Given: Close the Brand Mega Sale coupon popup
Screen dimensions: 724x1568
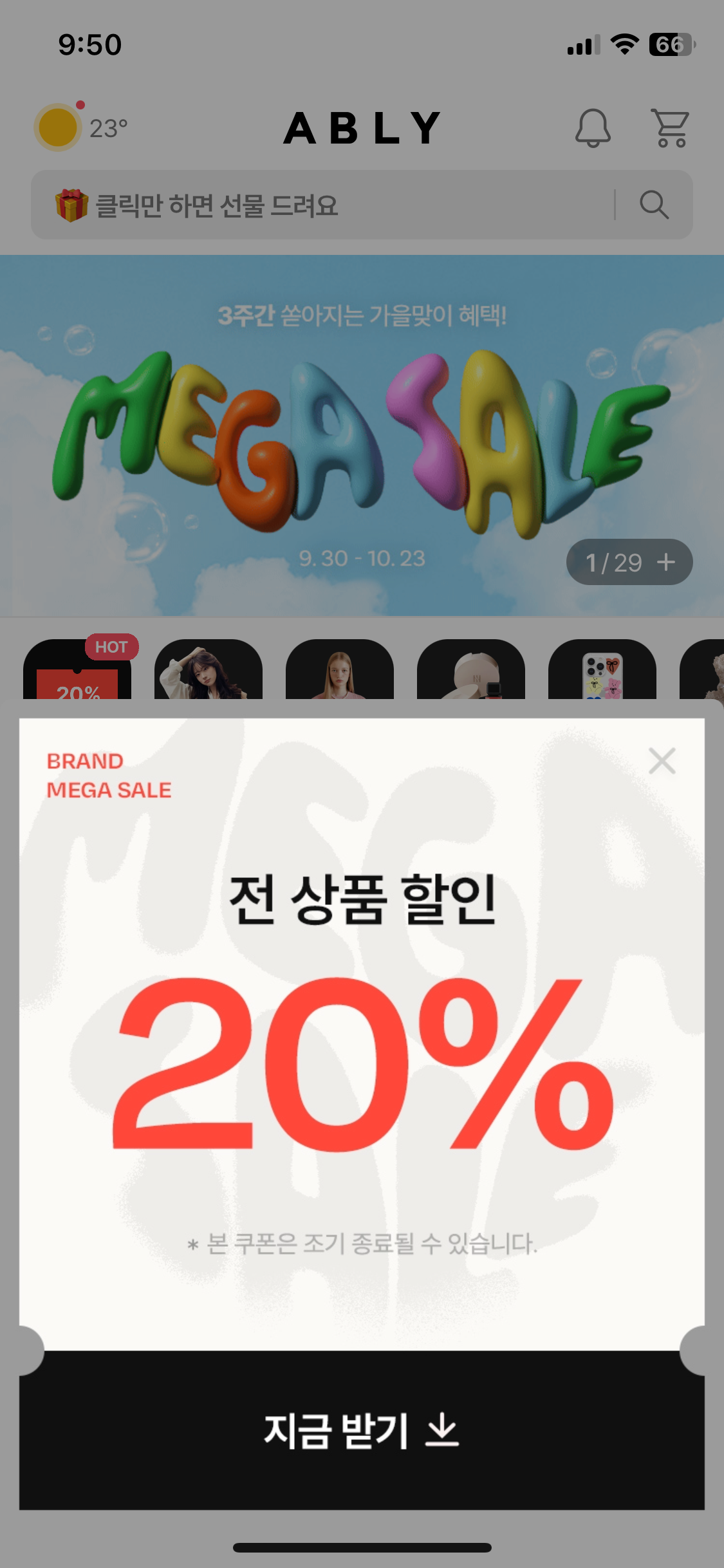Looking at the screenshot, I should pos(662,761).
